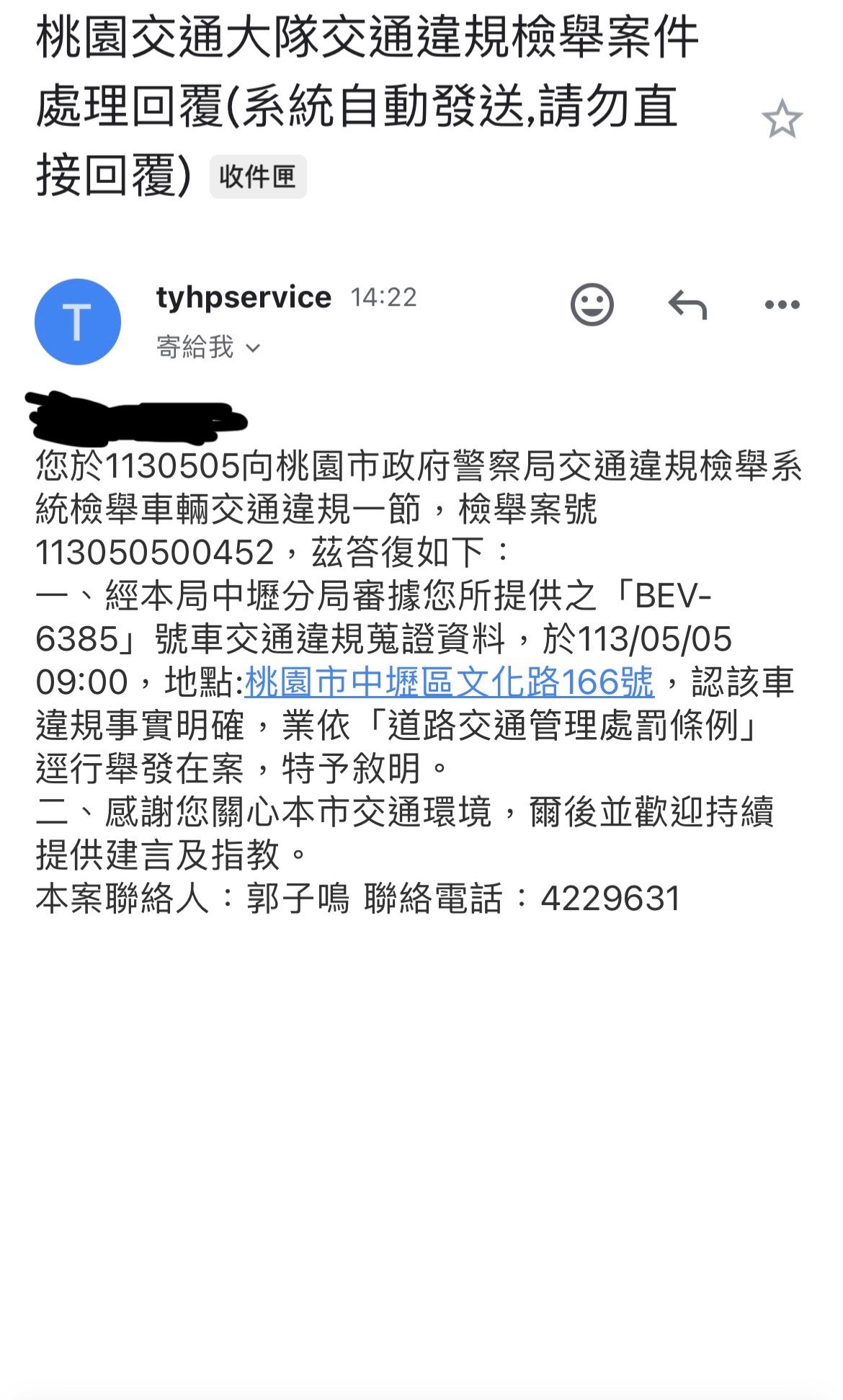
Task: Open the tyhpservice sender avatar
Action: point(78,321)
